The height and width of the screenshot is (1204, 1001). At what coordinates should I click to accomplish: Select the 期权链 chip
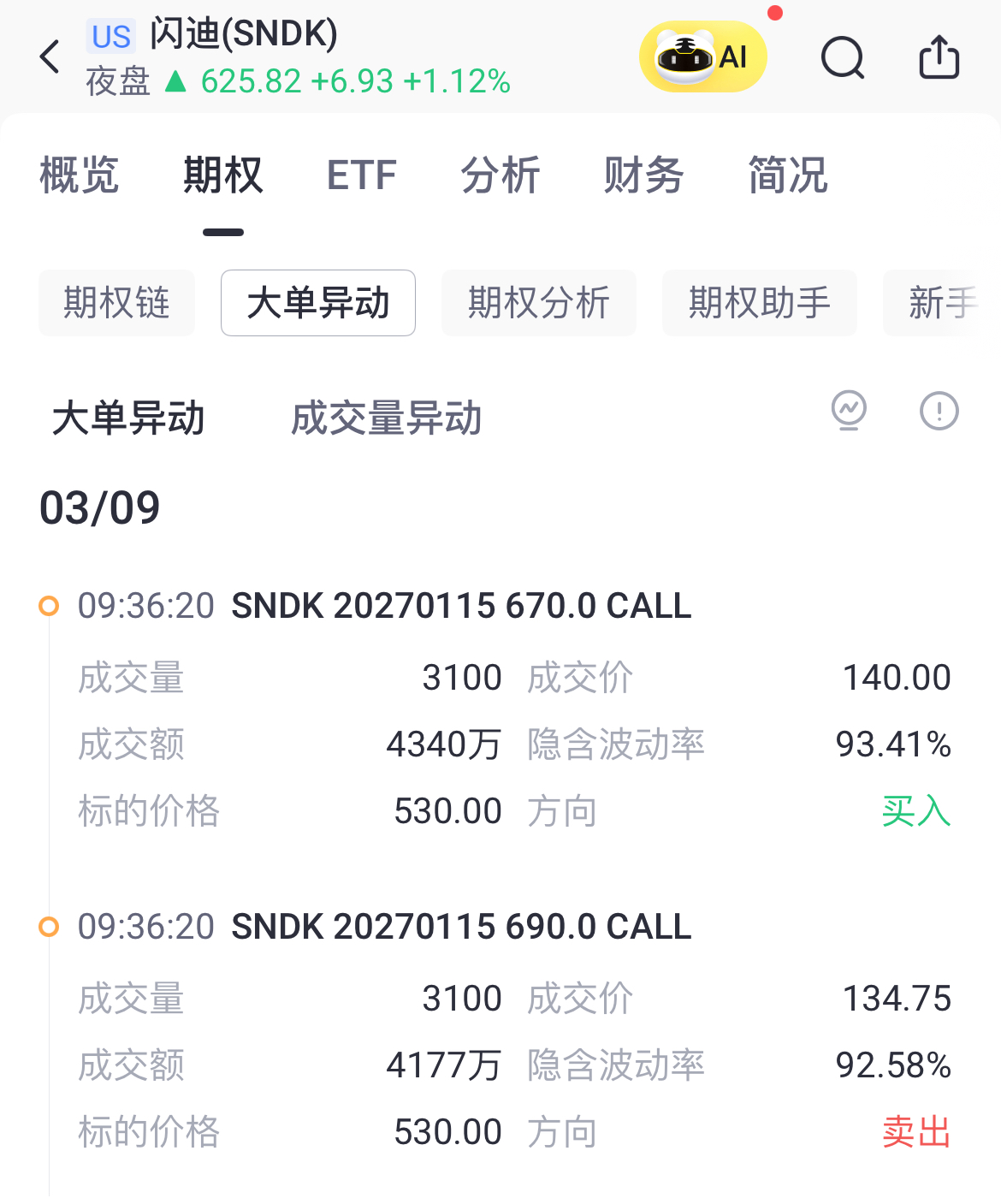(x=116, y=303)
